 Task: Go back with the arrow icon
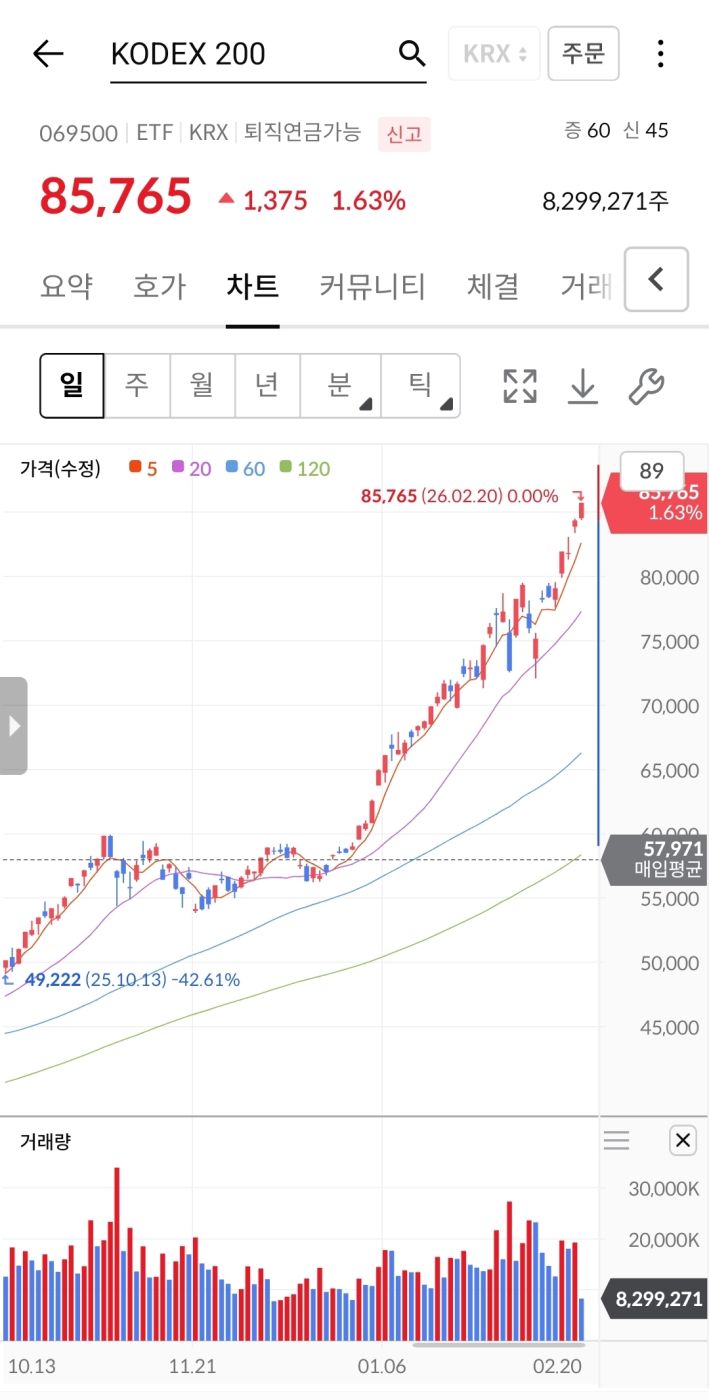point(48,54)
